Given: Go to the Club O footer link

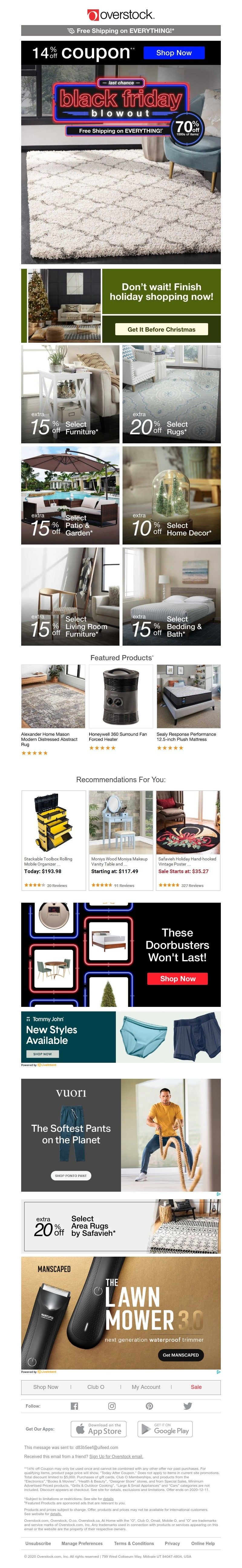Looking at the screenshot, I should point(96,1386).
